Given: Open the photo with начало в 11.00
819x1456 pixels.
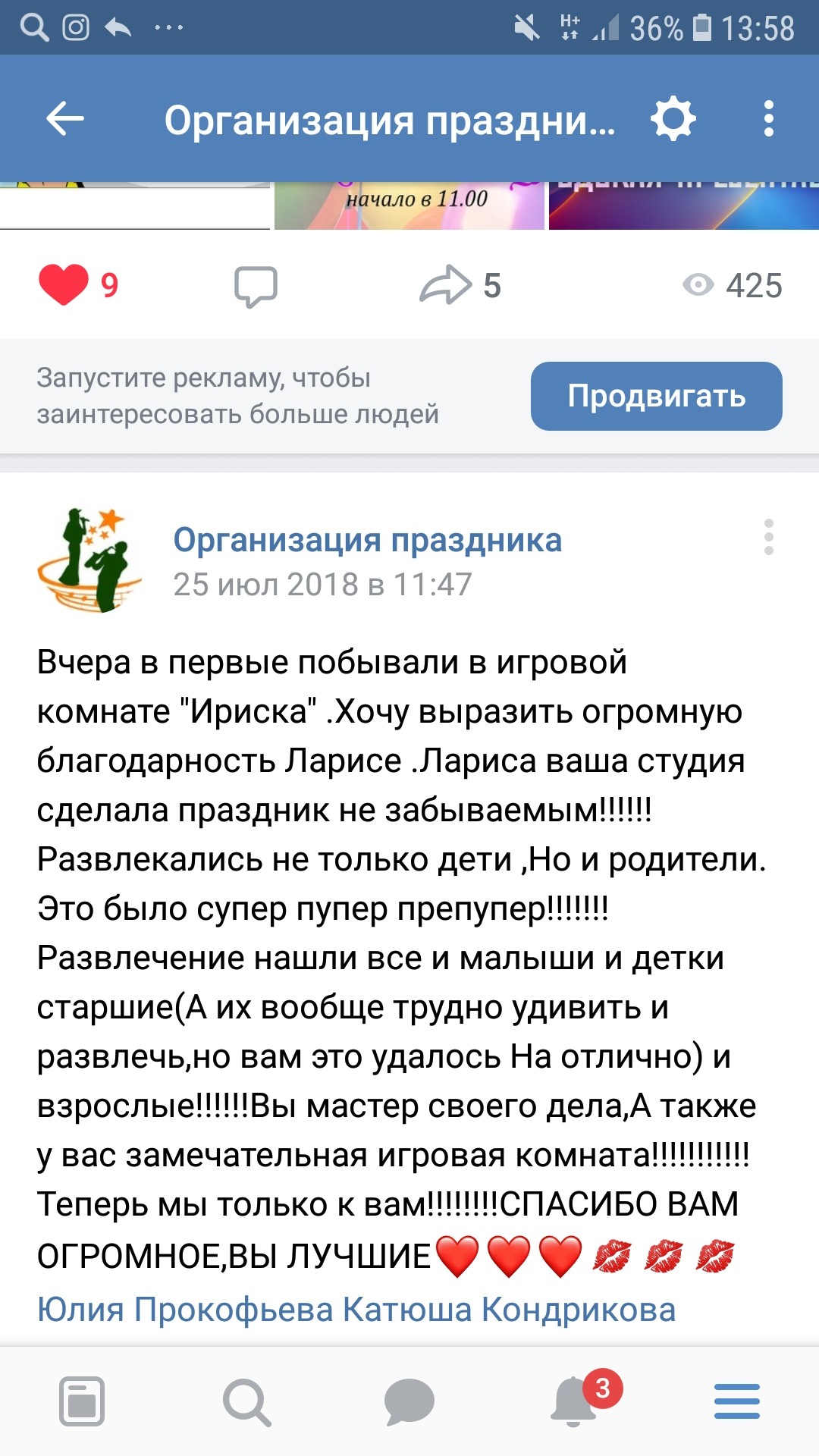Looking at the screenshot, I should [x=409, y=205].
